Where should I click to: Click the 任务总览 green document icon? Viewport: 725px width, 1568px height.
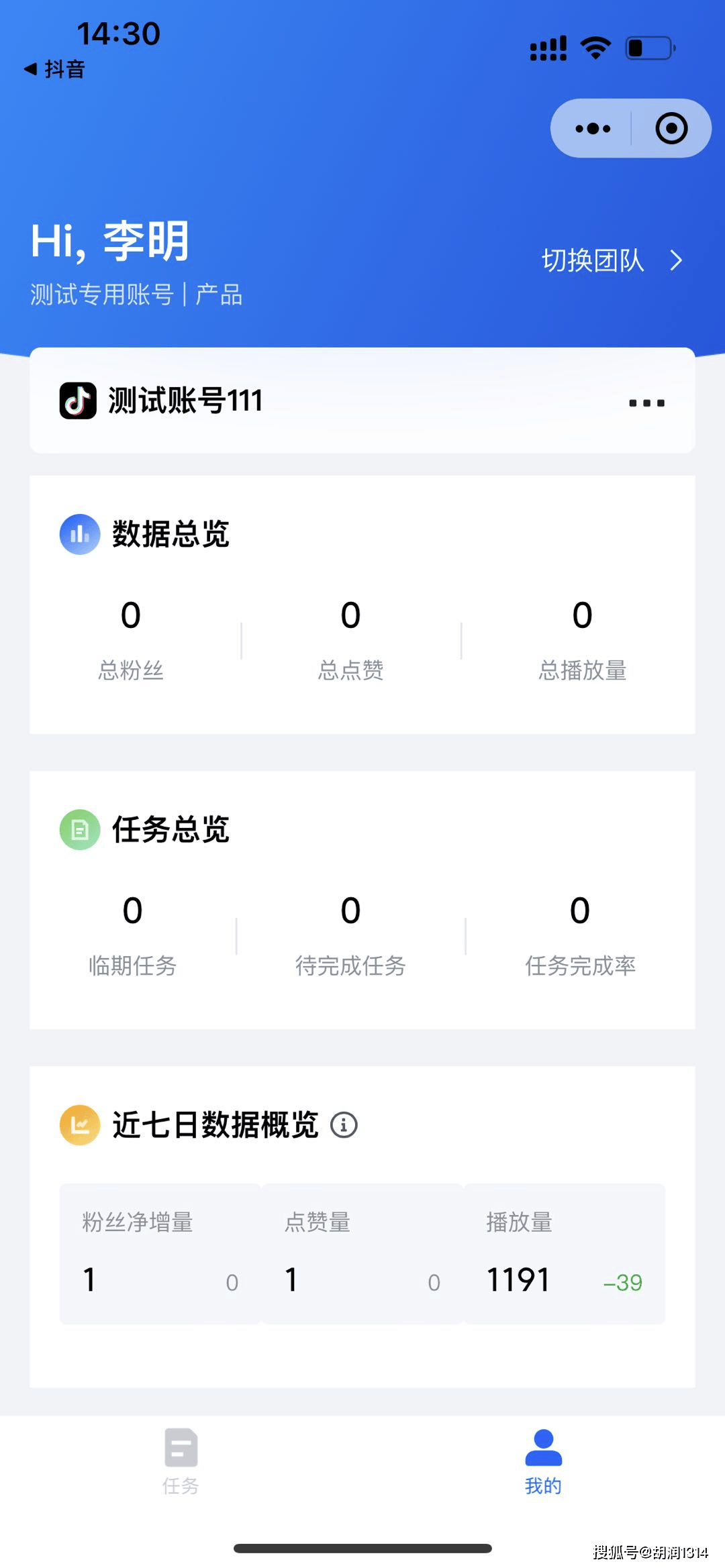tap(79, 829)
